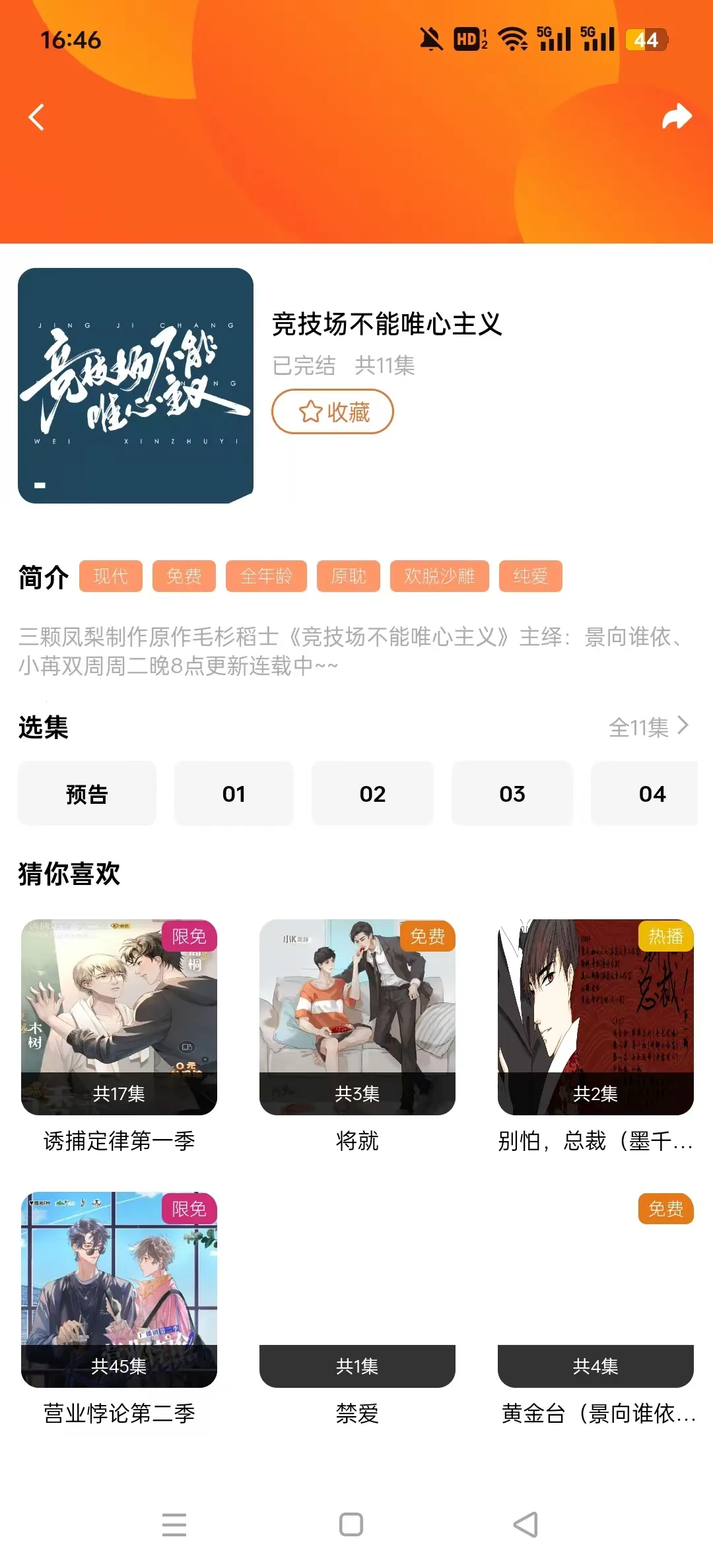713x1568 pixels.
Task: Tap the home icon in navigation bar
Action: coord(351,1526)
